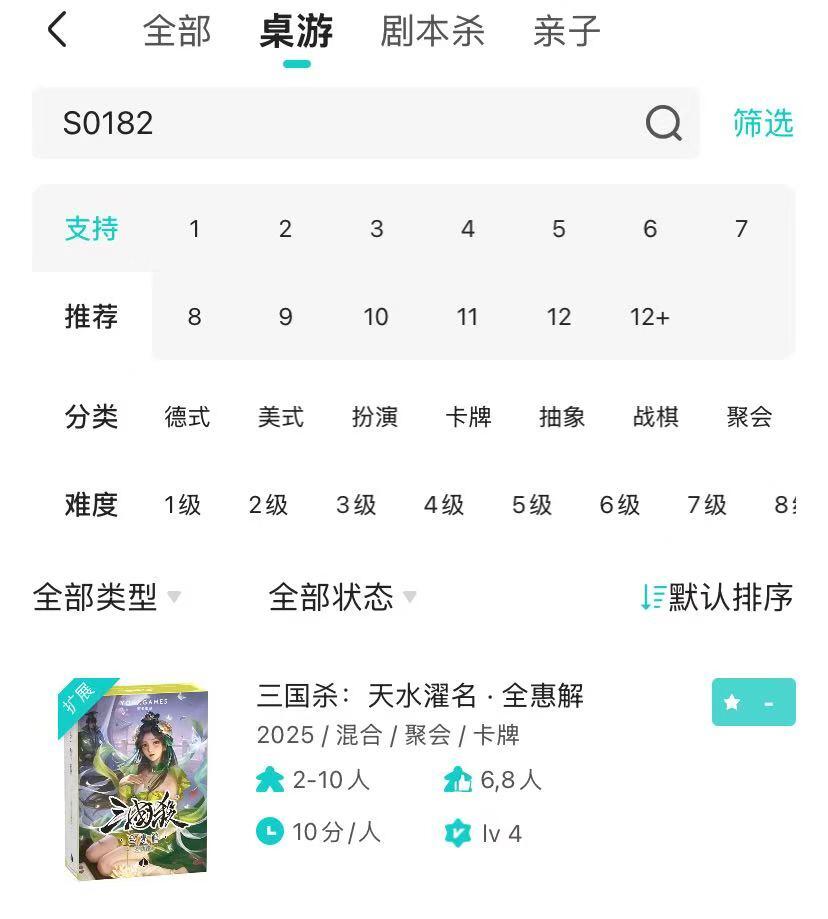Tap the magnifier search icon
The image size is (828, 919).
click(x=663, y=123)
